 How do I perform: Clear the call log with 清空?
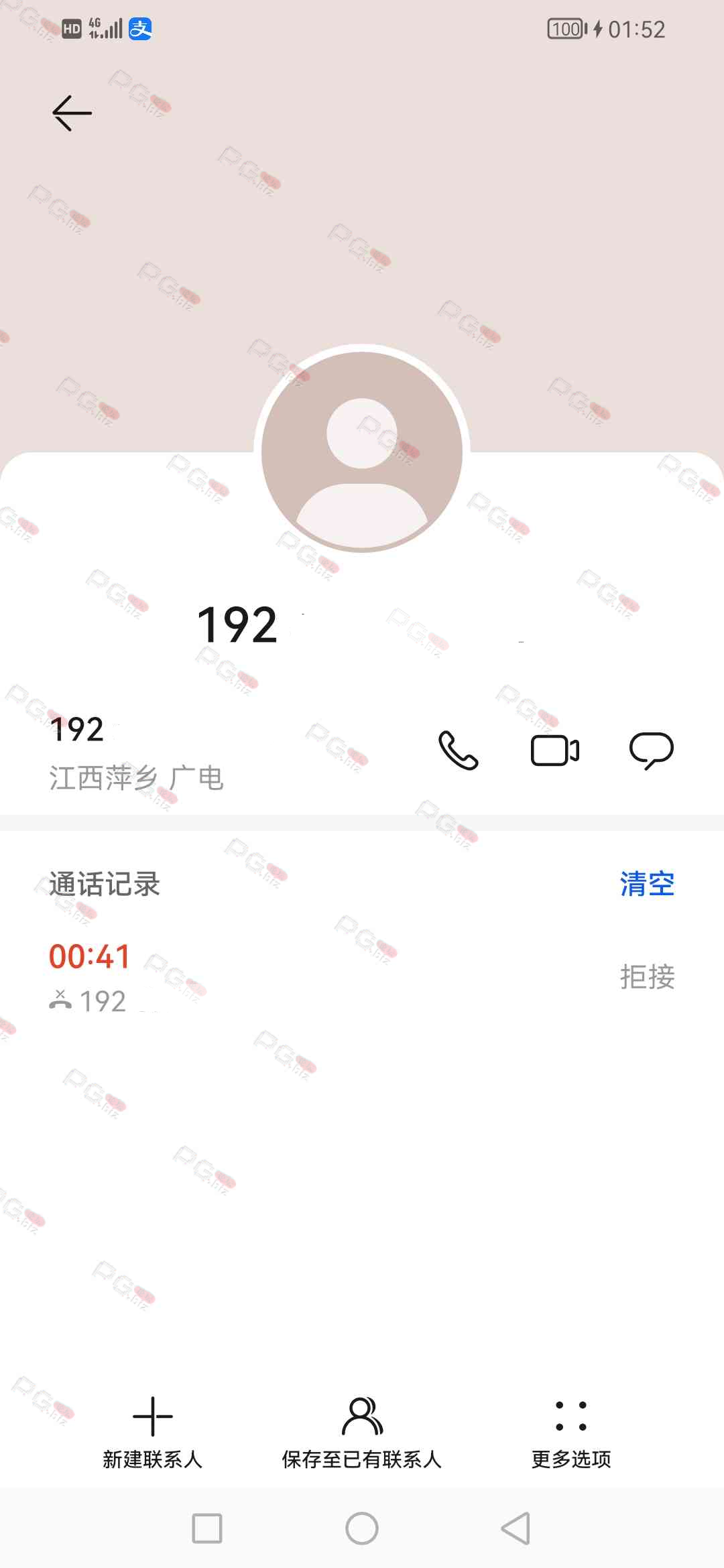[647, 884]
